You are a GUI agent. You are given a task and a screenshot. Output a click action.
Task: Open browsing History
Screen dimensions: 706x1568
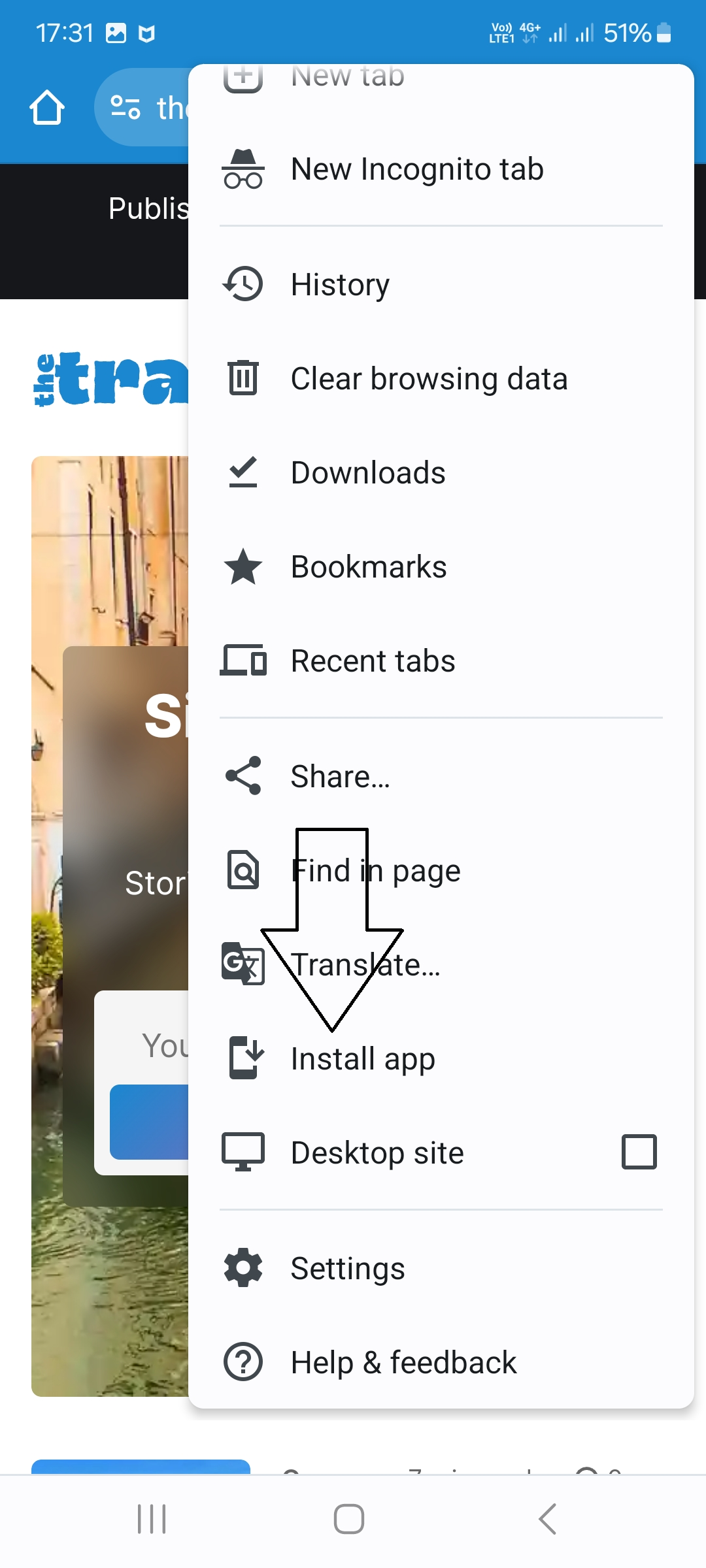tap(340, 284)
